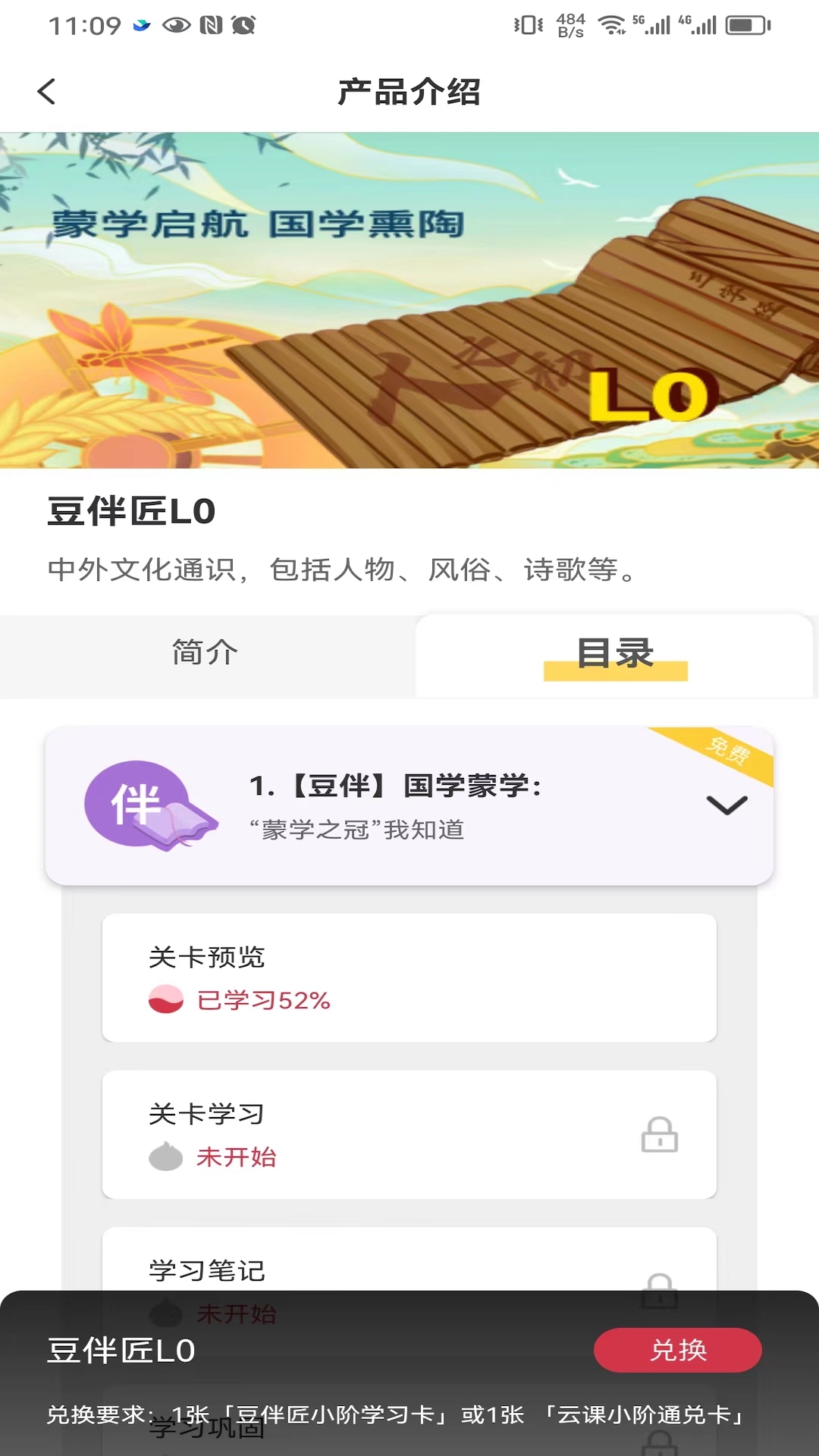The image size is (819, 1456).
Task: Collapse the 国学蒙学 chapter chevron
Action: [727, 805]
